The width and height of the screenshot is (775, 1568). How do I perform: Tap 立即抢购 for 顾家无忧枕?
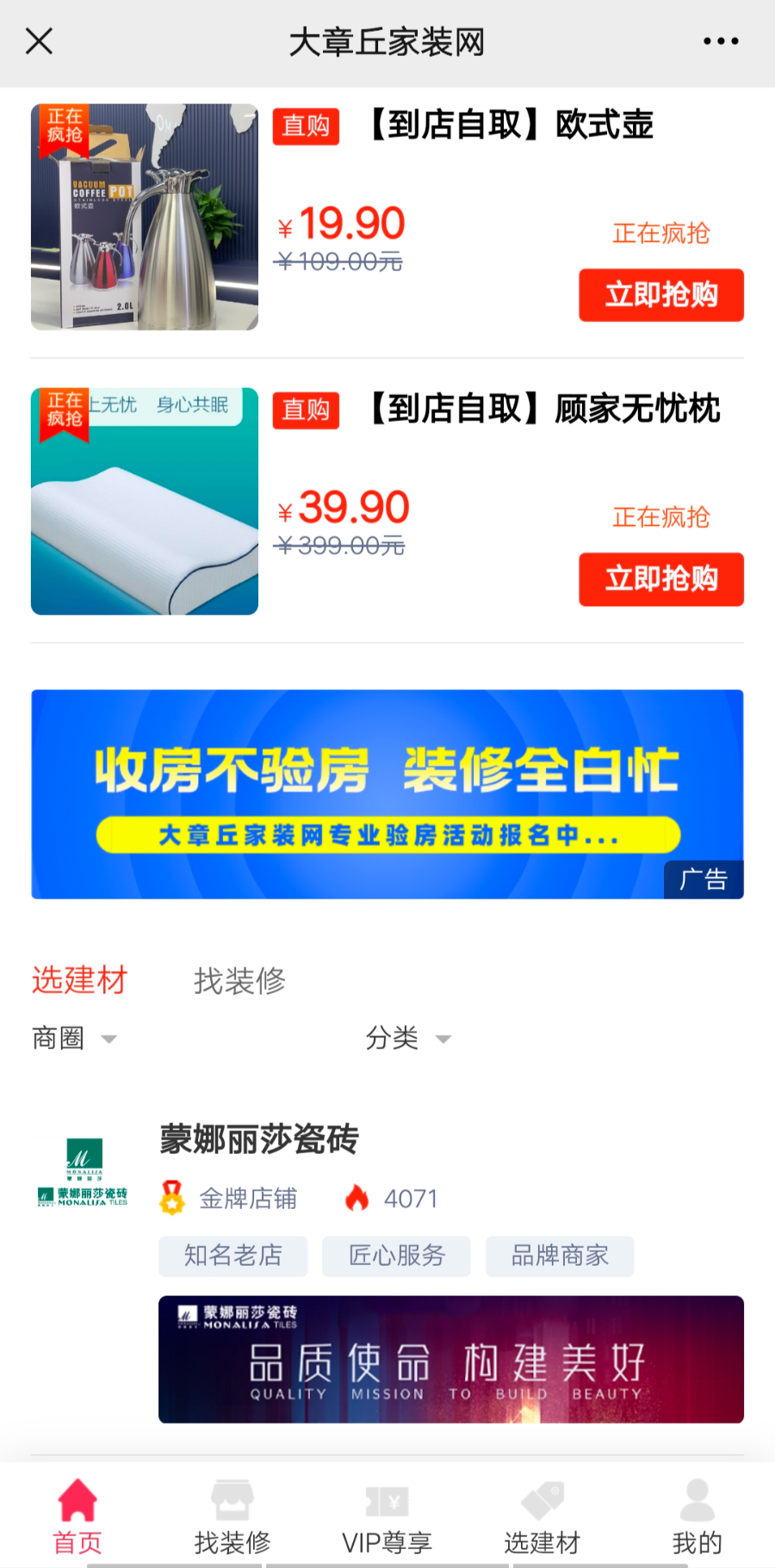click(660, 579)
